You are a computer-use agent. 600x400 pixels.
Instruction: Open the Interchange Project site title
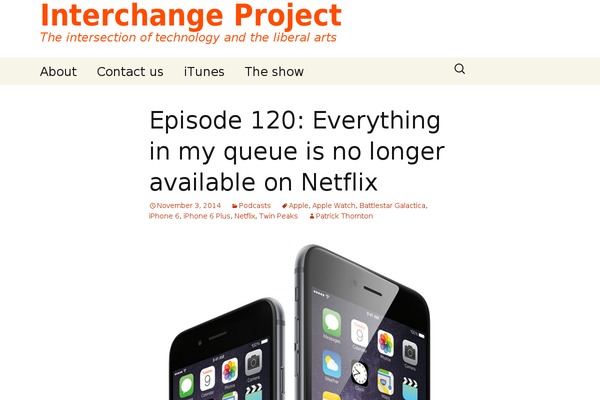(190, 16)
